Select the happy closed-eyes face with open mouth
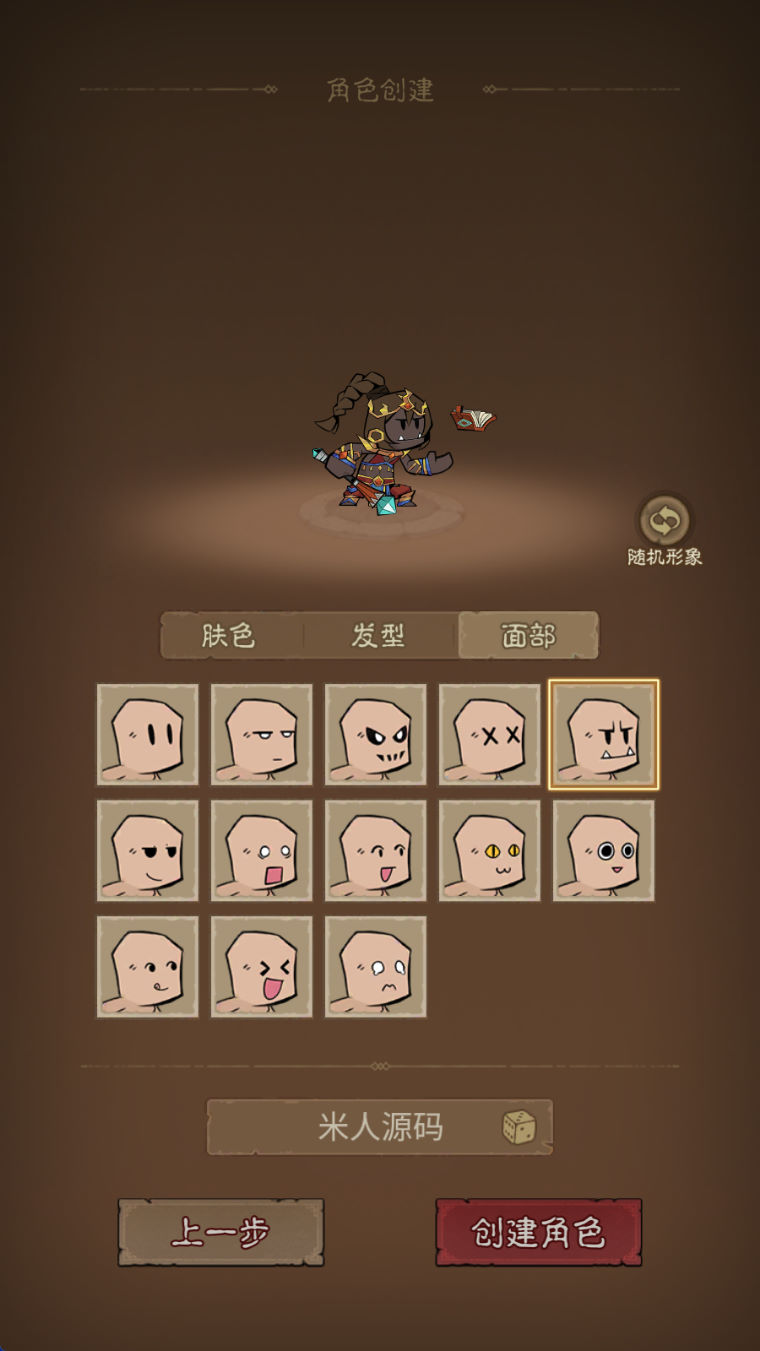The height and width of the screenshot is (1351, 760). coord(376,851)
